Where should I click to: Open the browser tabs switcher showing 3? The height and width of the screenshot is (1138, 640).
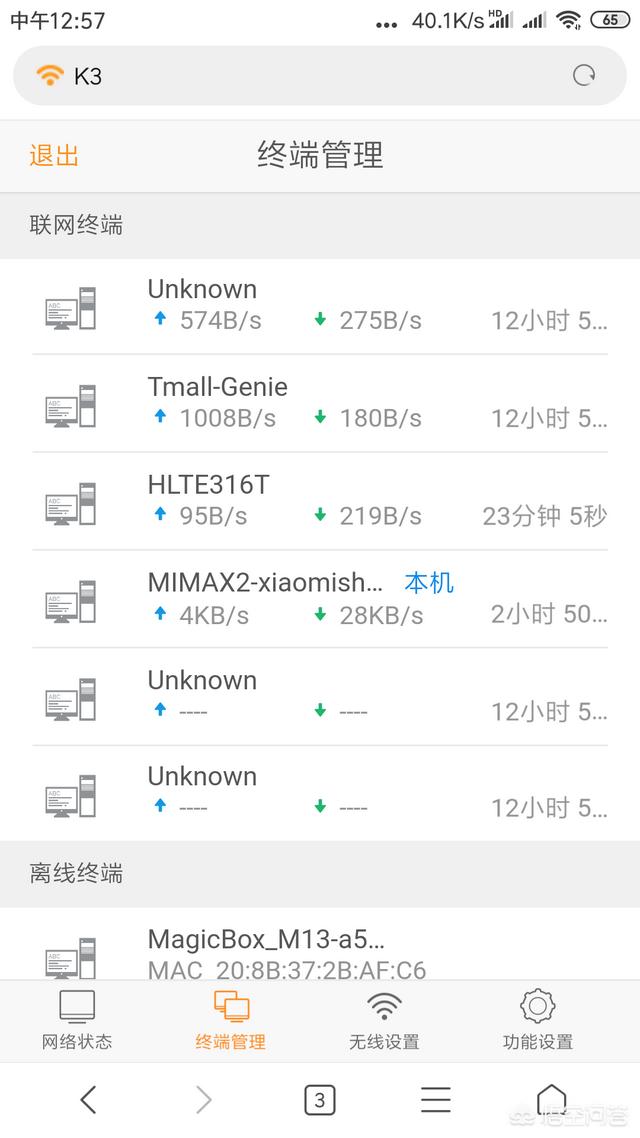(319, 1100)
